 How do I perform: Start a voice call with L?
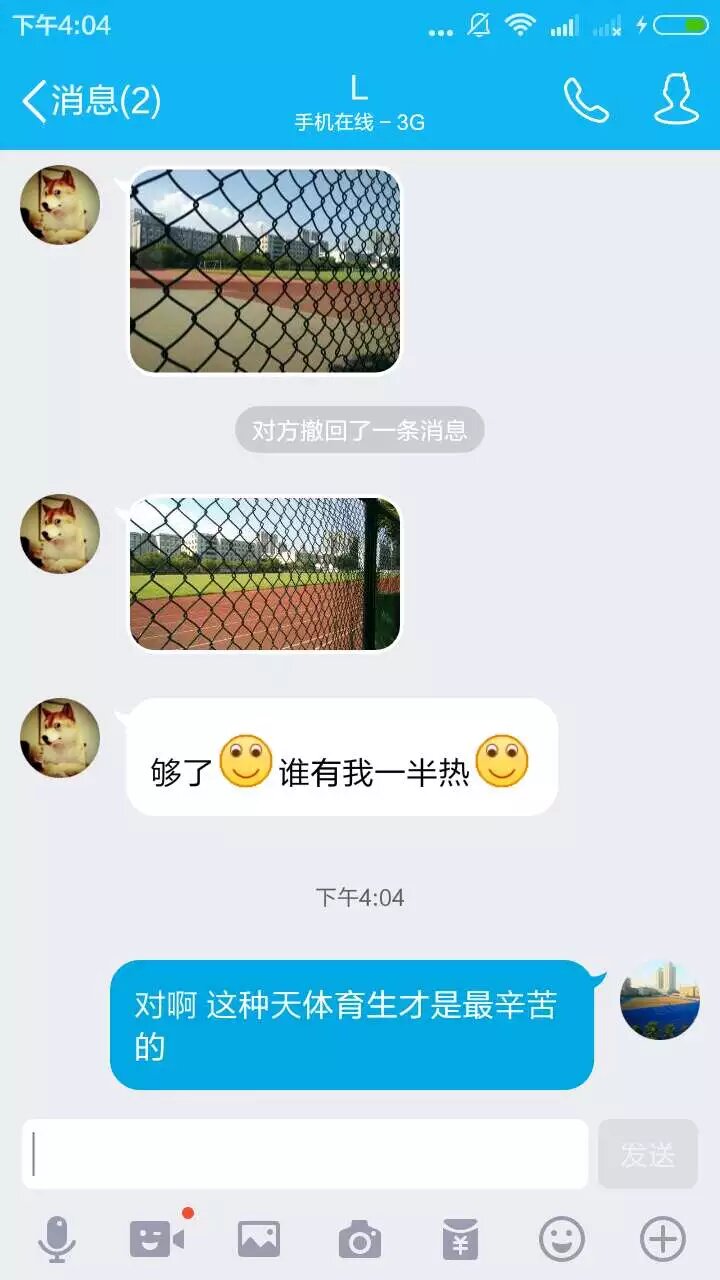[586, 100]
